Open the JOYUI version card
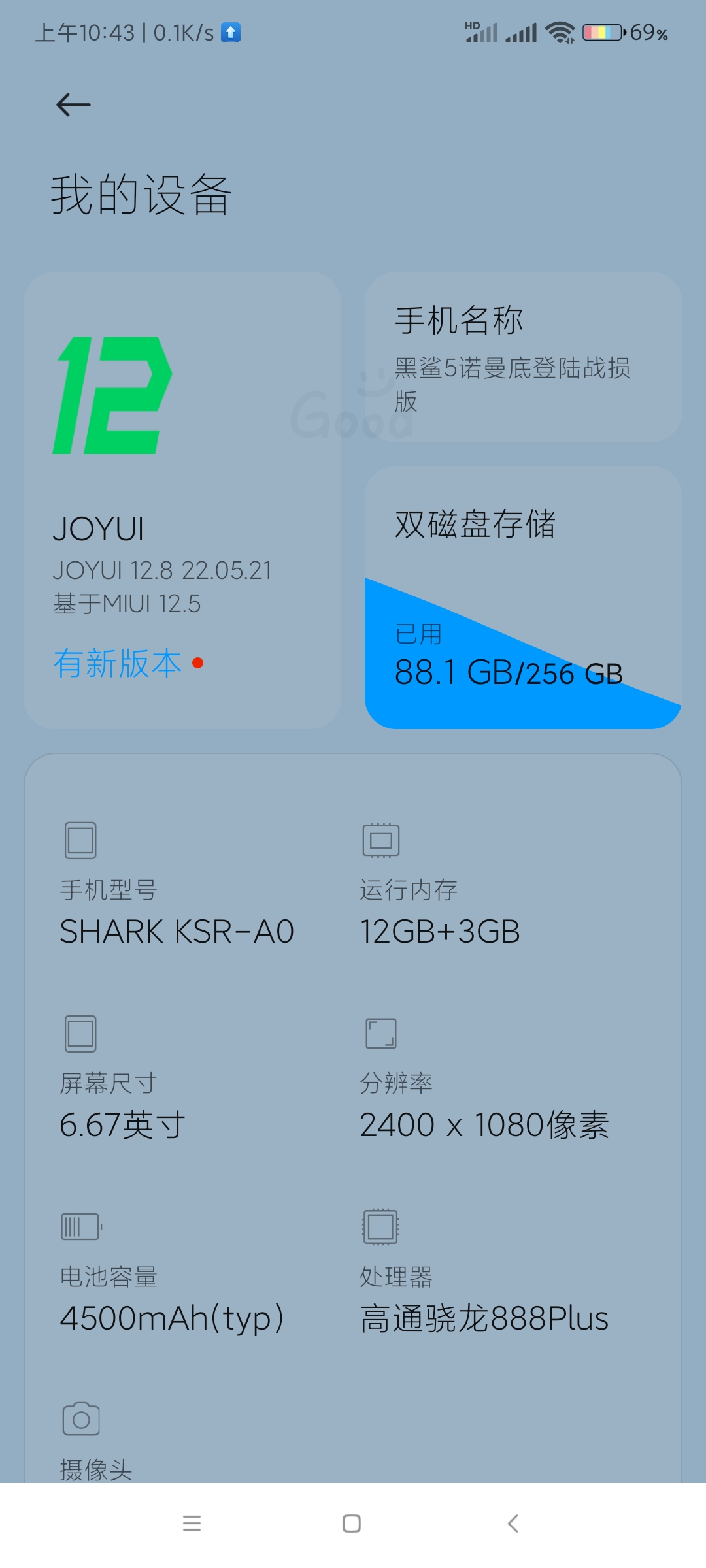 tap(182, 500)
